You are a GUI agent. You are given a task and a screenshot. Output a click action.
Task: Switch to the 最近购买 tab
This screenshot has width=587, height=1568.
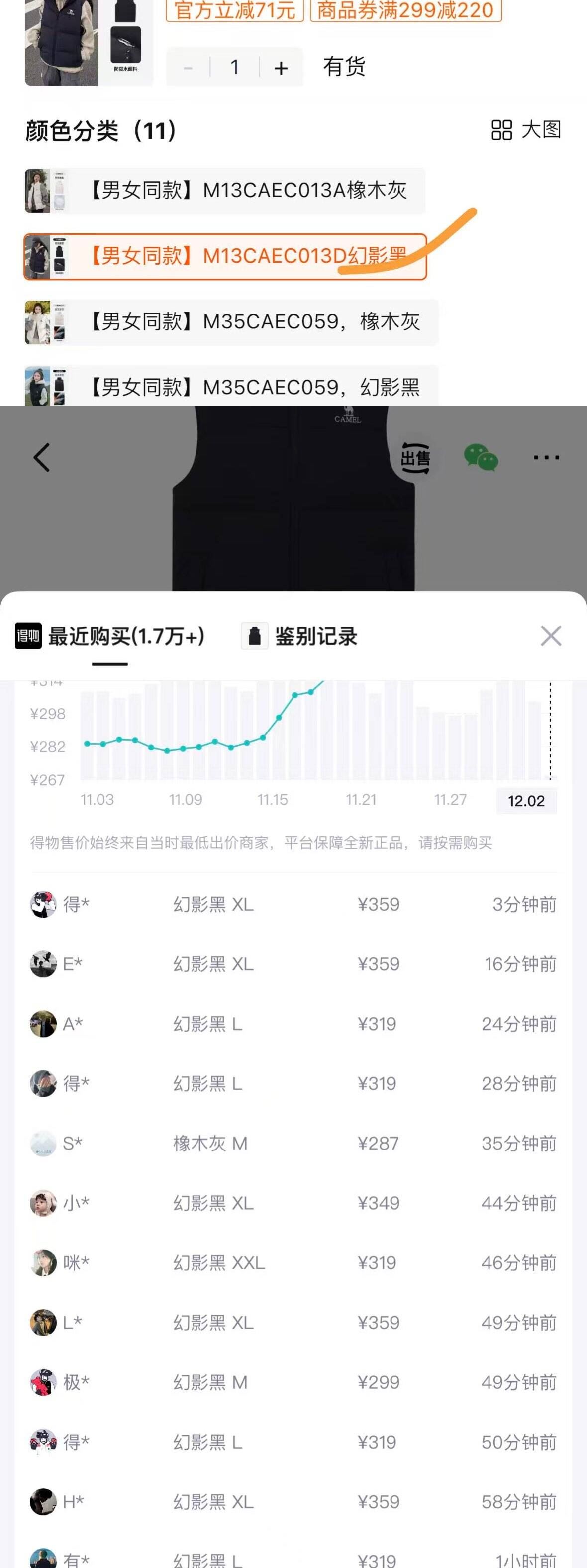(x=110, y=636)
